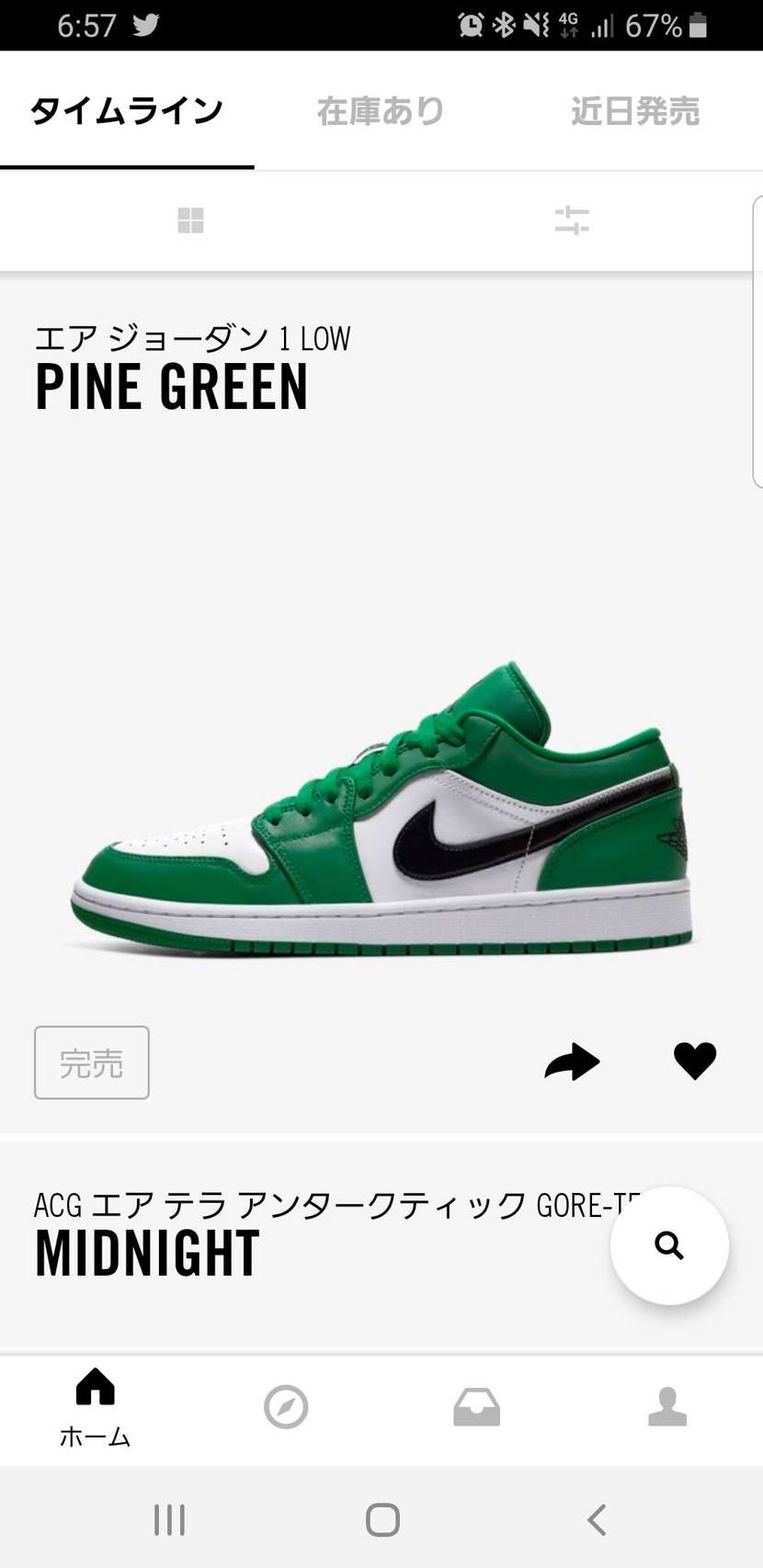Go to the ホーム tab

tap(95, 1408)
